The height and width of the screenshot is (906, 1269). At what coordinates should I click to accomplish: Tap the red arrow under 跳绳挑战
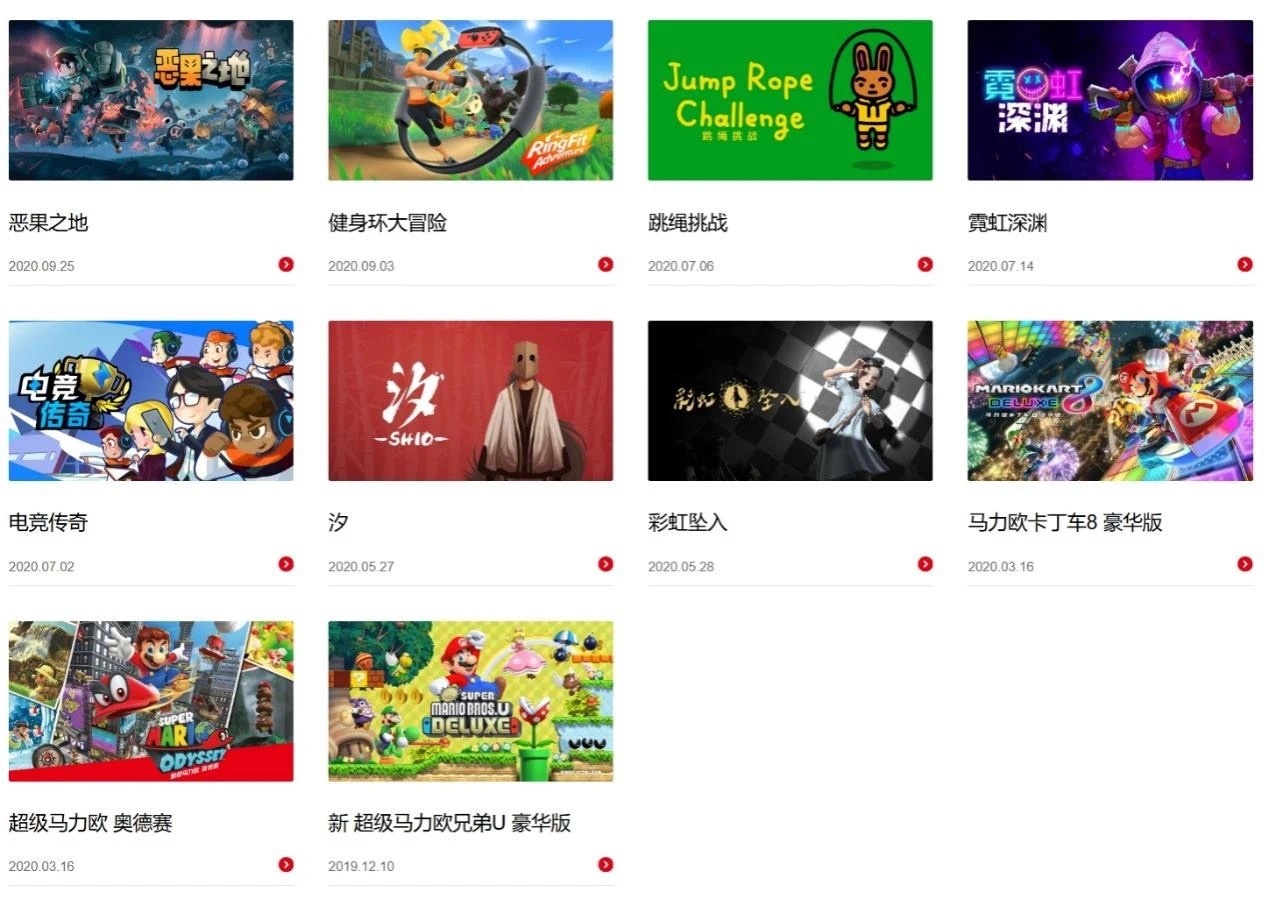(x=925, y=264)
